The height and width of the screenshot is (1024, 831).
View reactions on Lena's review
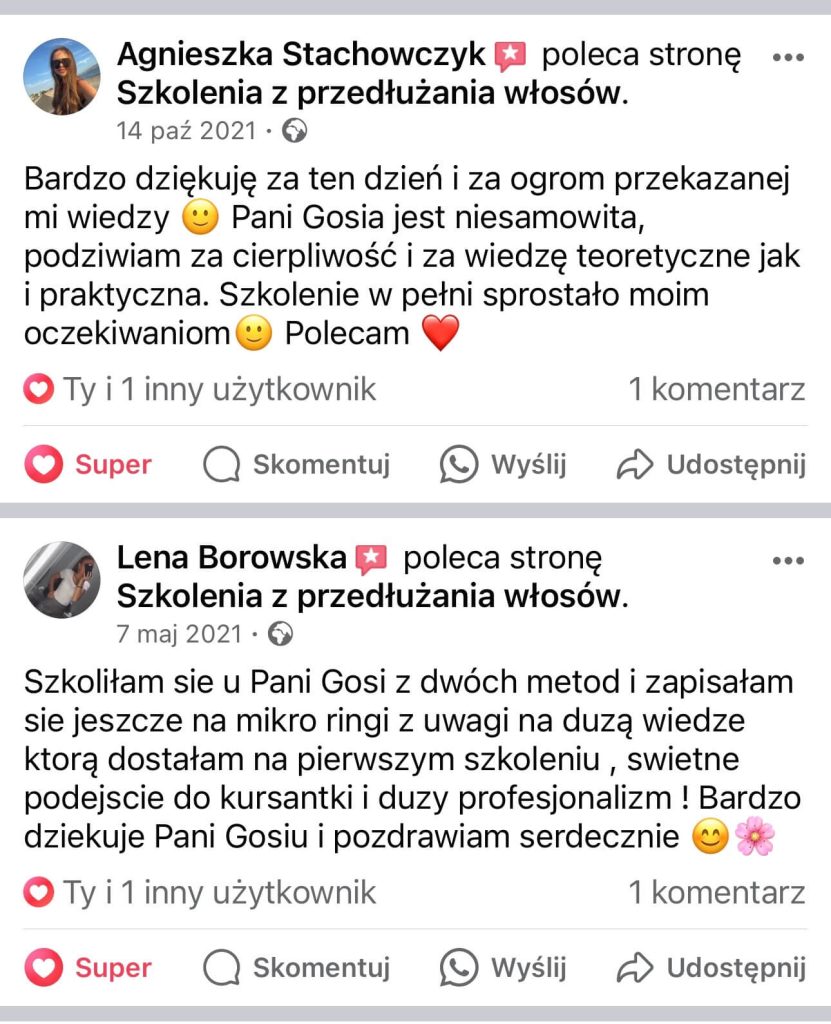[200, 892]
